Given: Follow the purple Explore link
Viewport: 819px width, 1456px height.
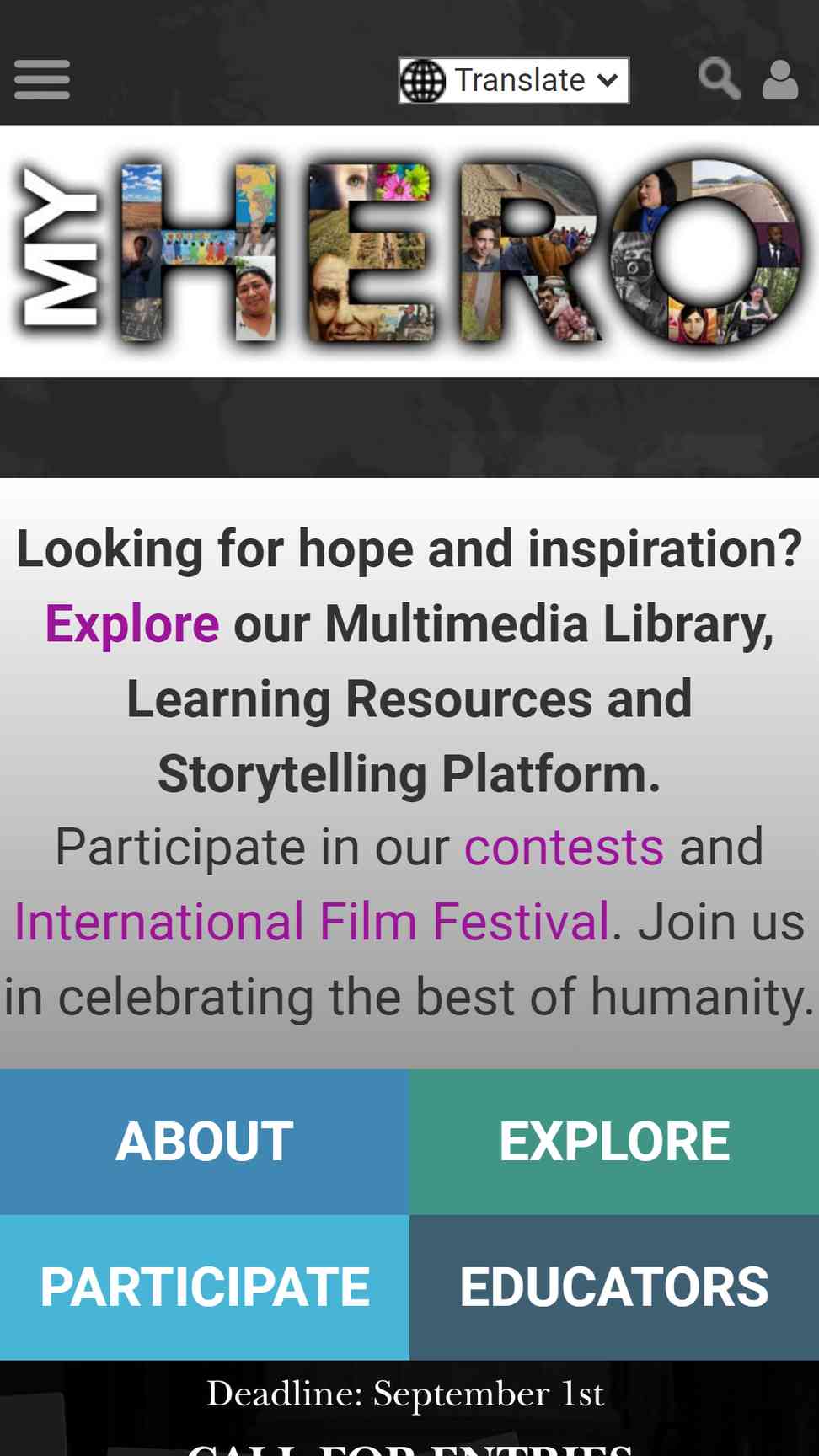Looking at the screenshot, I should [132, 624].
